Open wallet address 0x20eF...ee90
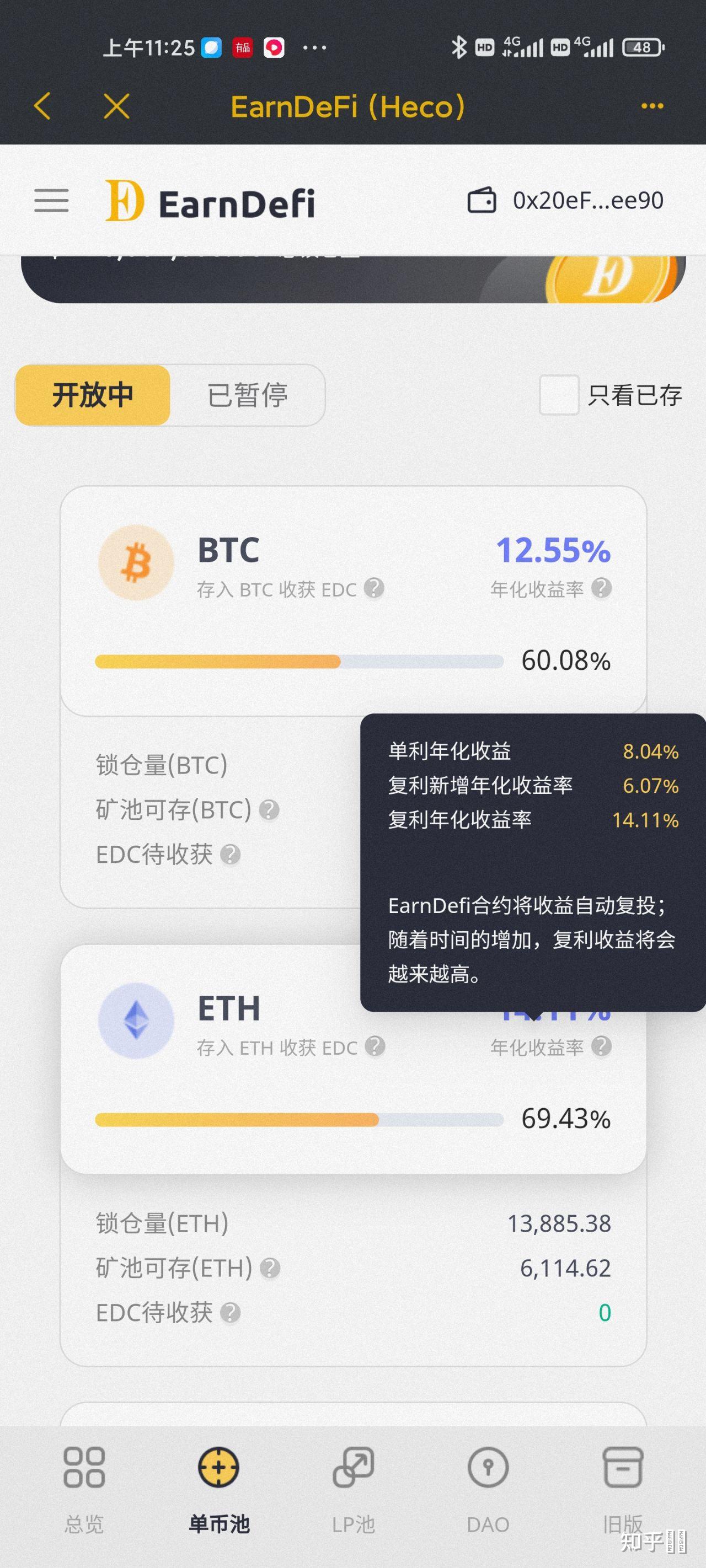This screenshot has height=1568, width=706. click(x=565, y=200)
